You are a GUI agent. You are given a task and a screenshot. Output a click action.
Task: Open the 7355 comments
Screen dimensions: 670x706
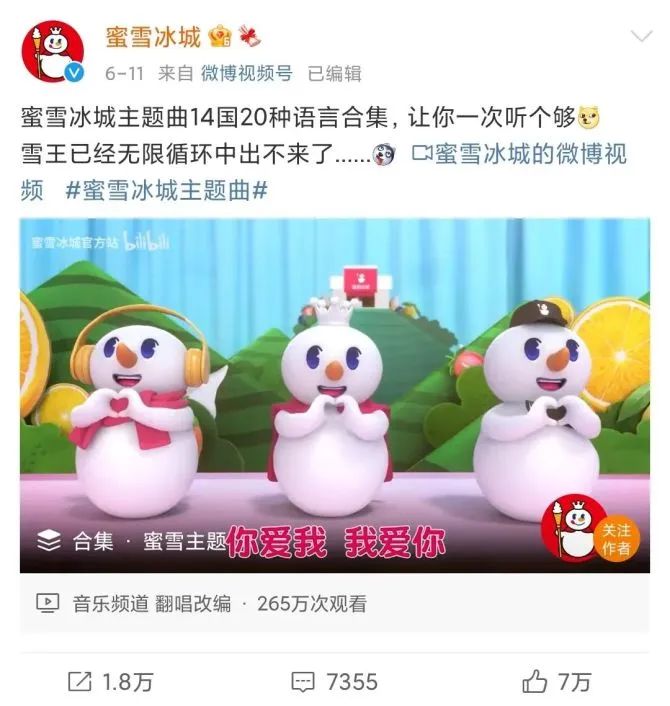point(334,682)
